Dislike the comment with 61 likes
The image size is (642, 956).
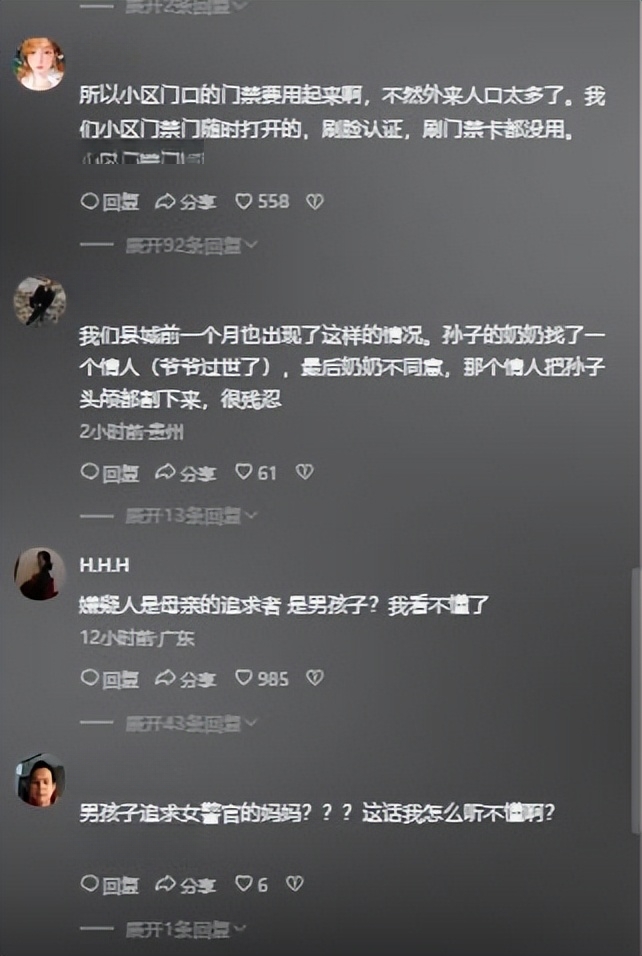(x=304, y=472)
